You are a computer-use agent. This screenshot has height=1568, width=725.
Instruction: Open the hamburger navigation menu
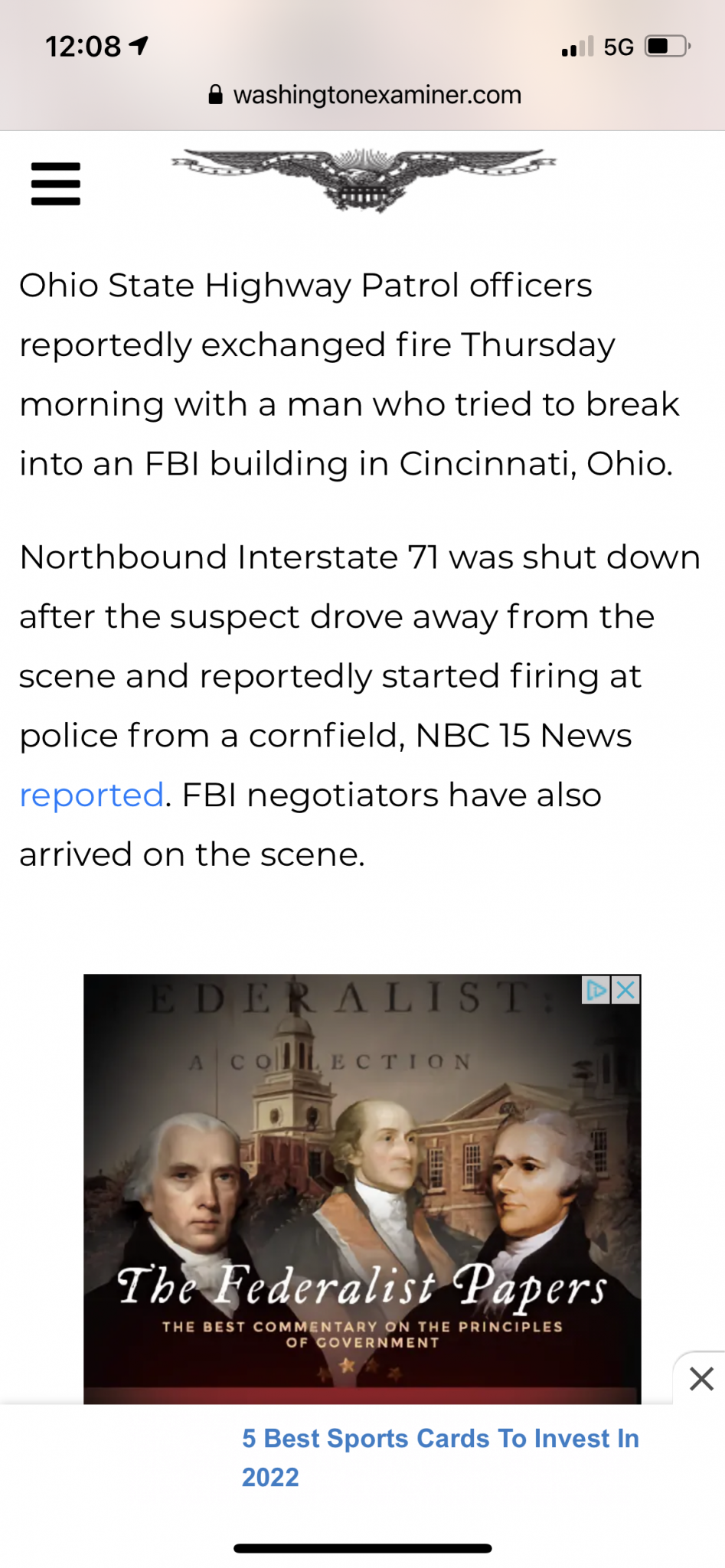pos(55,184)
